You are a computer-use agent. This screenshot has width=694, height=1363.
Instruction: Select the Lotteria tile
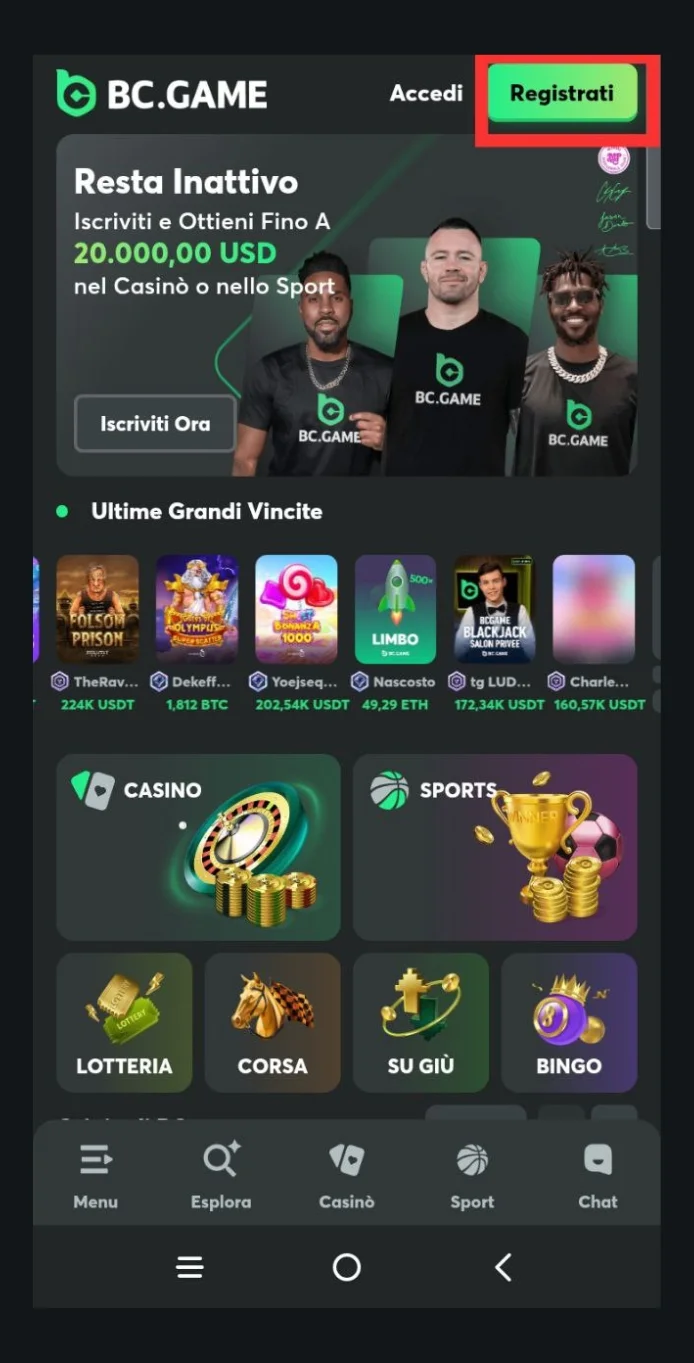(x=124, y=1022)
